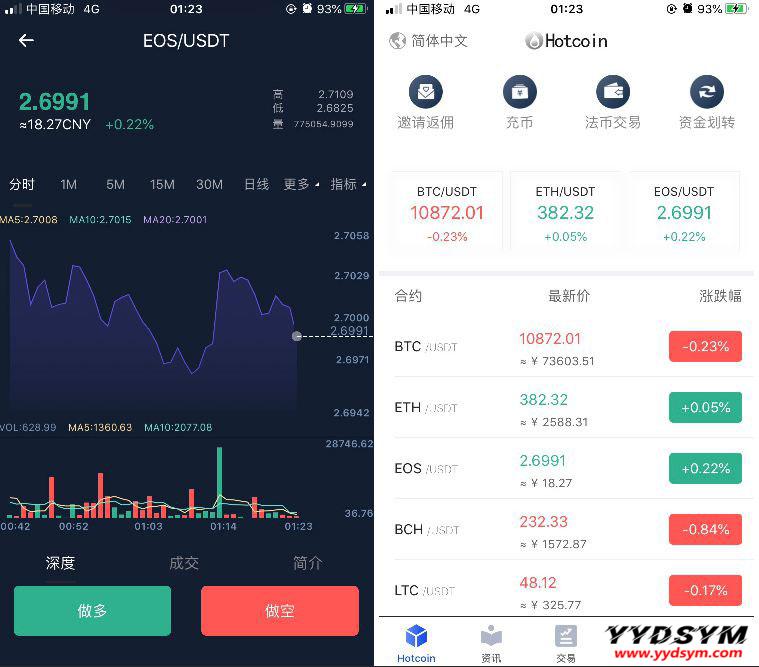Open 充币 deposit
Image resolution: width=759 pixels, height=667 pixels.
click(519, 103)
